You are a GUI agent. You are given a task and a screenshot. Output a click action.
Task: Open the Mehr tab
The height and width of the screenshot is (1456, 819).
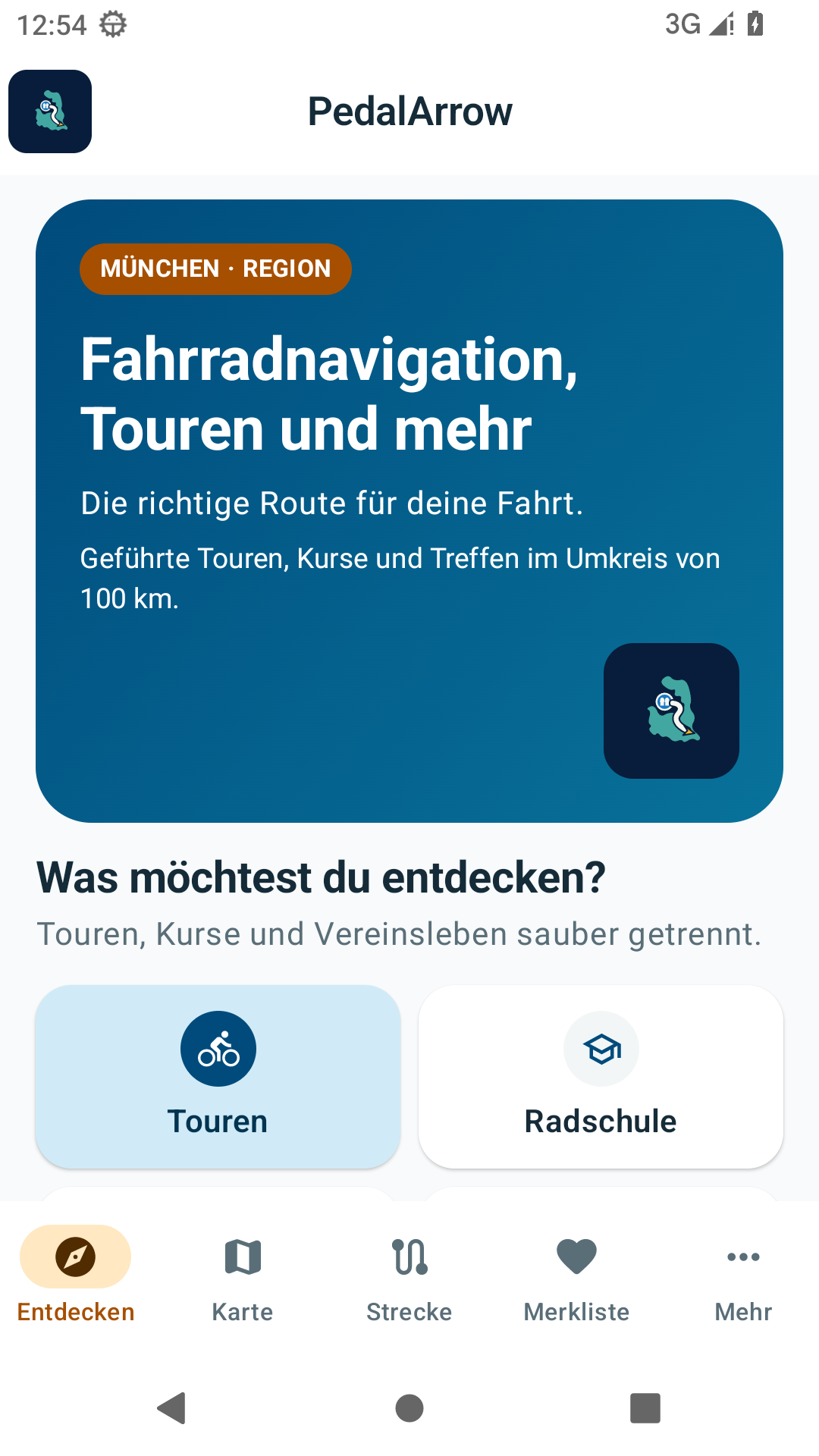click(x=743, y=1276)
